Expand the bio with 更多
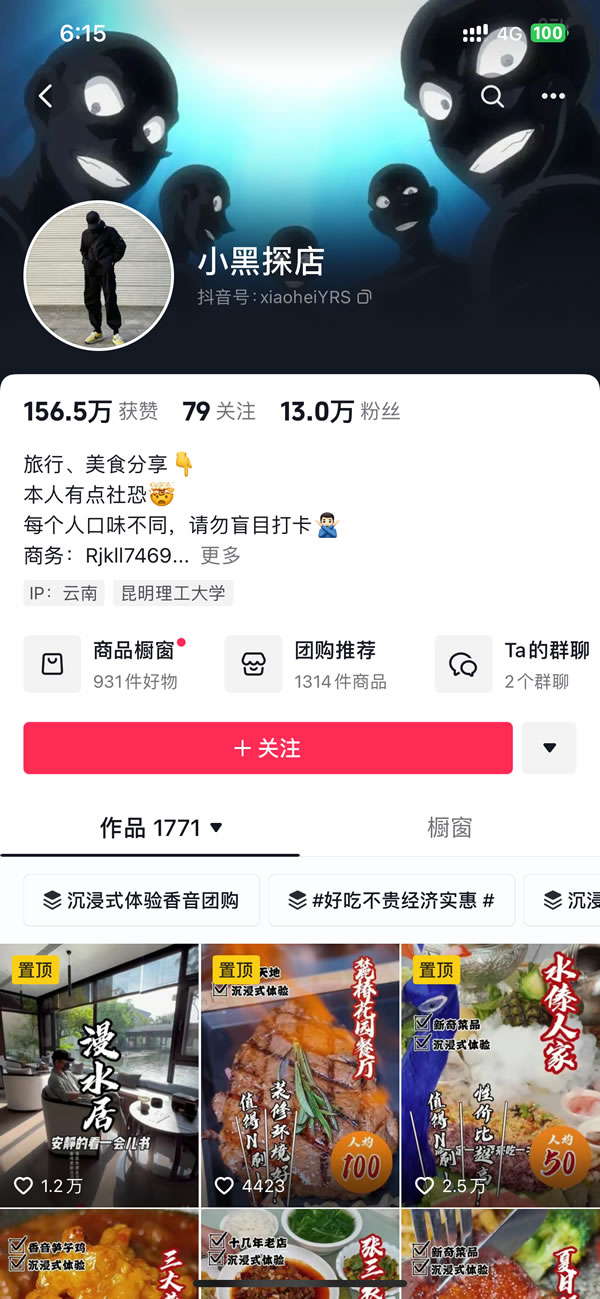 (220, 555)
